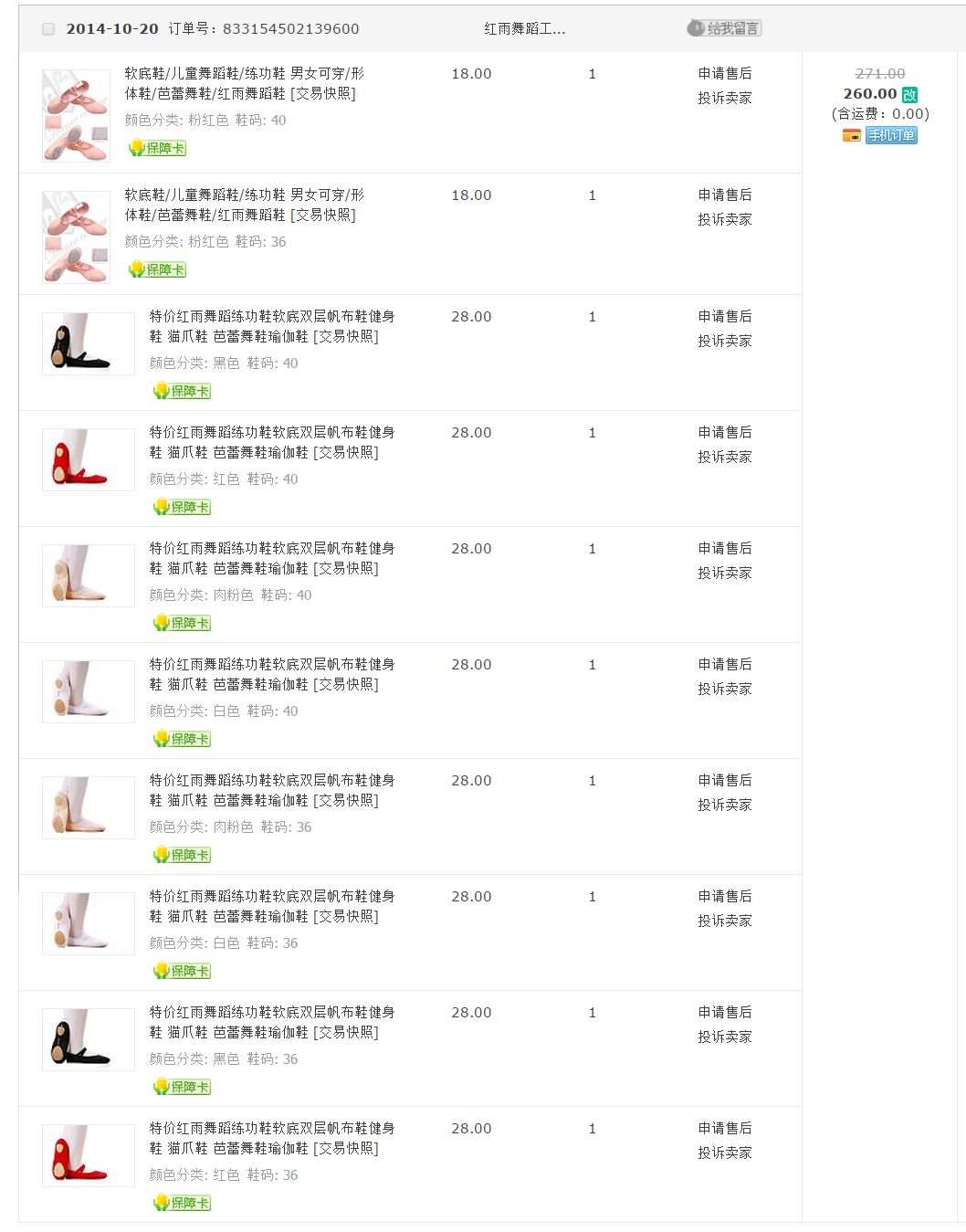The width and height of the screenshot is (966, 1232).
Task: Tap 投诉卖家 for the pink size 36 shoes
Action: pyautogui.click(x=724, y=219)
